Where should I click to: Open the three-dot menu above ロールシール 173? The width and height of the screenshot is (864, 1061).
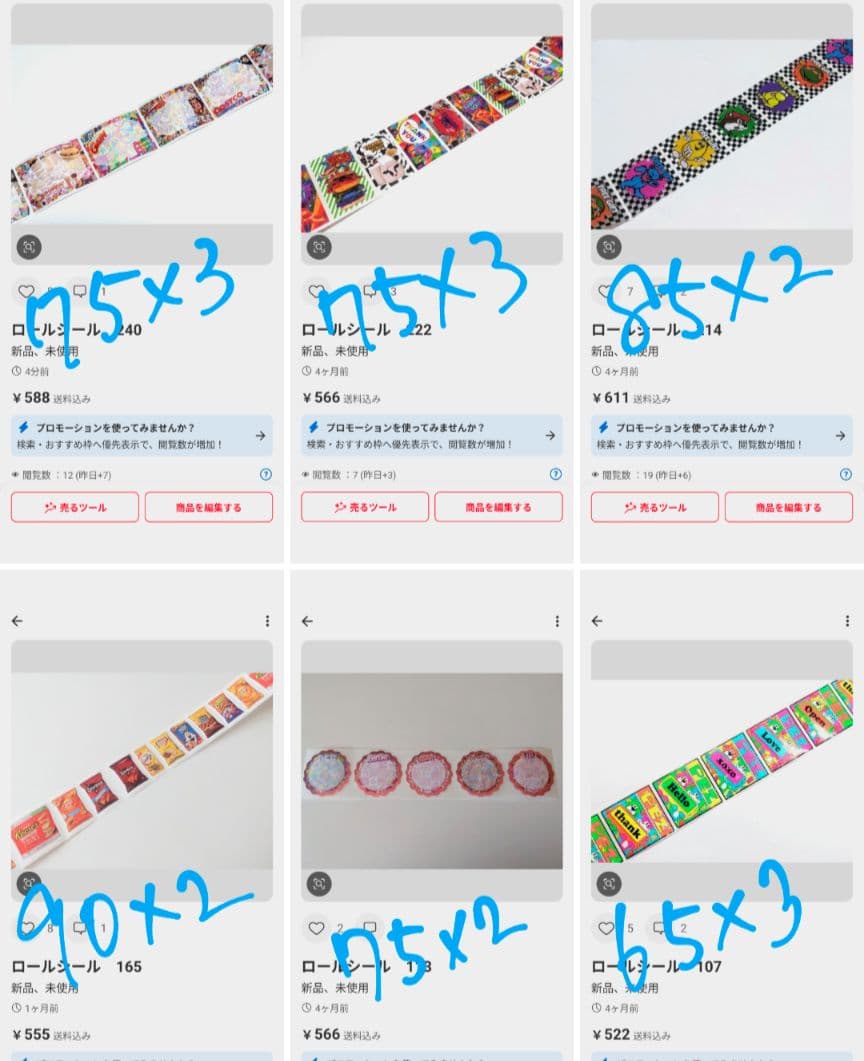point(556,620)
